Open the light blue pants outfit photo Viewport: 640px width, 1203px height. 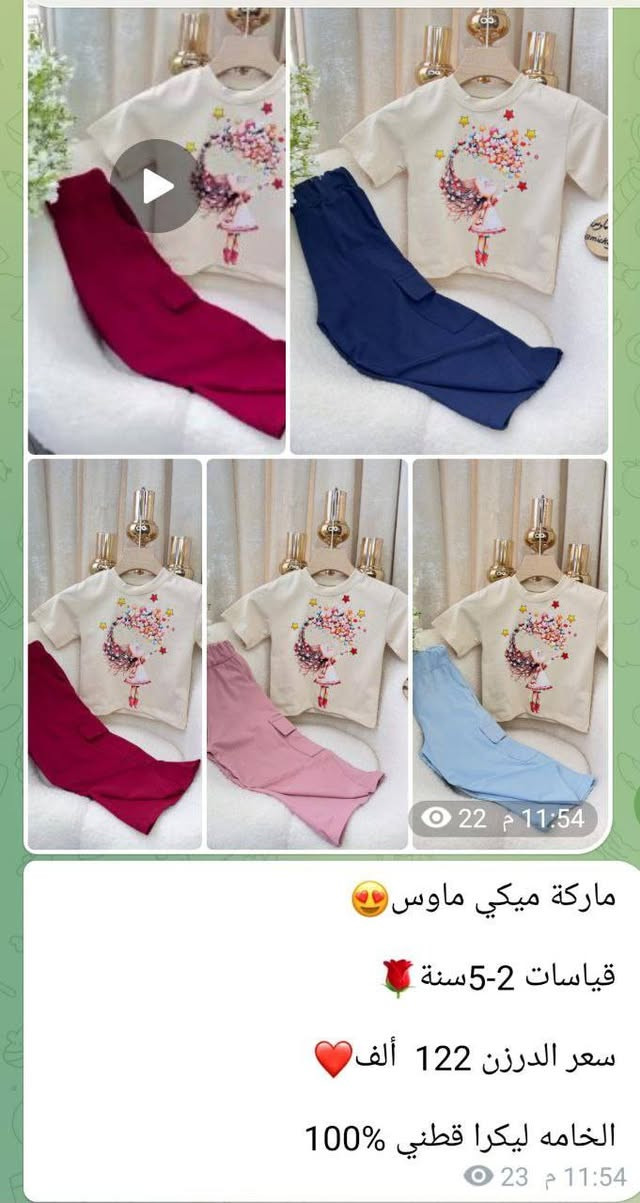510,640
